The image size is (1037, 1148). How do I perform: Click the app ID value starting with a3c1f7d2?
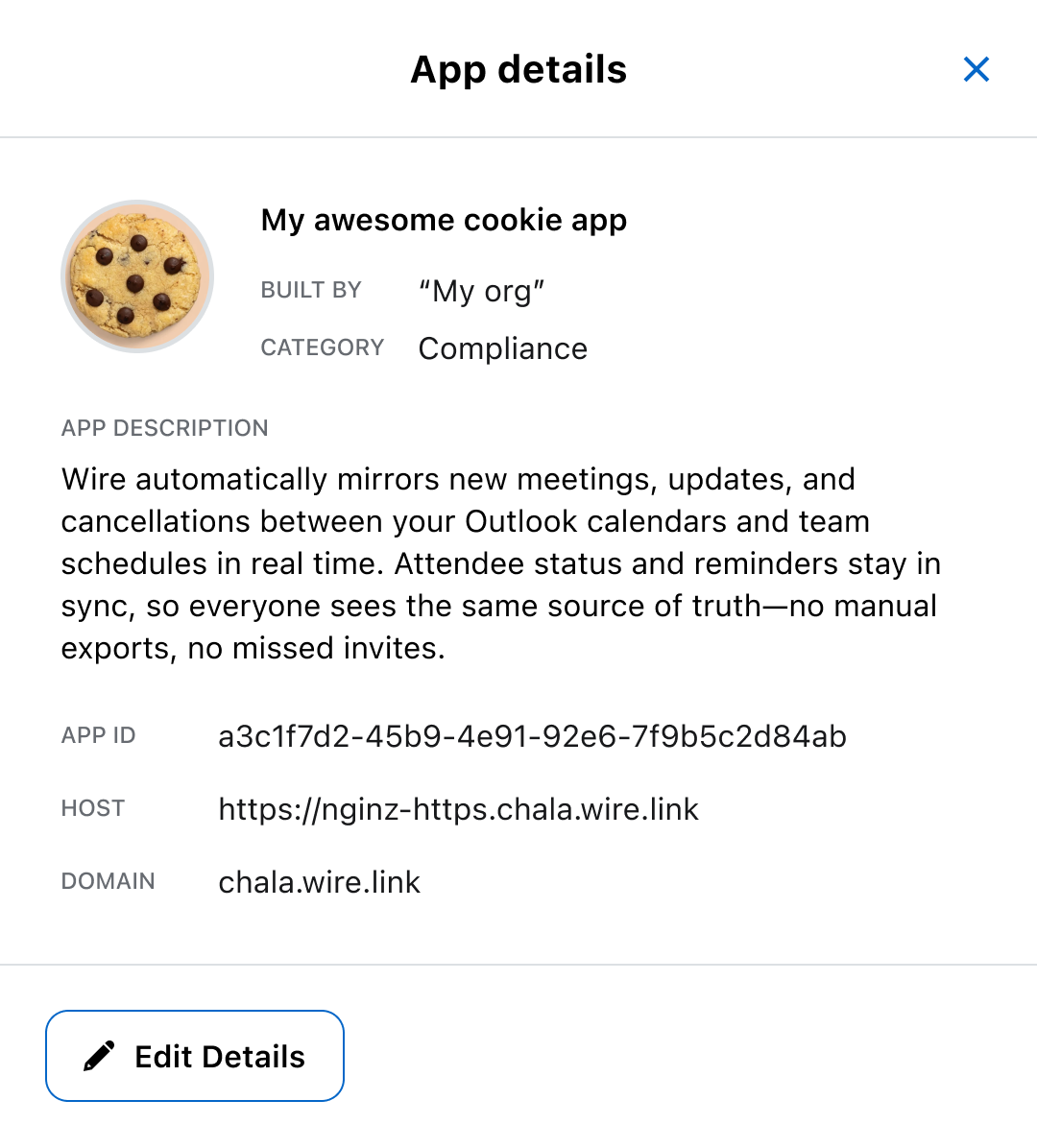click(x=532, y=737)
